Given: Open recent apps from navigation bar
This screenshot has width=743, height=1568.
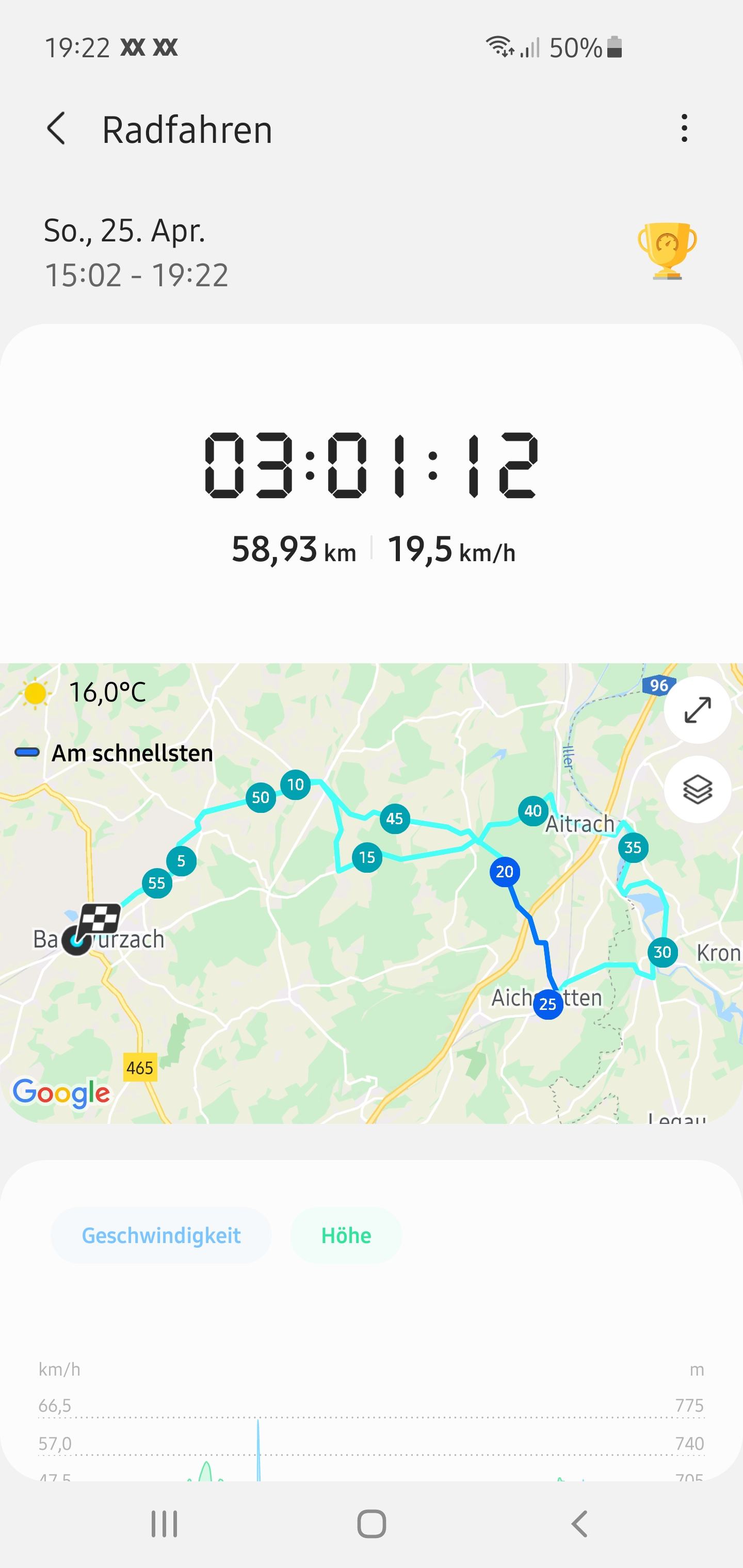Looking at the screenshot, I should [x=165, y=1524].
